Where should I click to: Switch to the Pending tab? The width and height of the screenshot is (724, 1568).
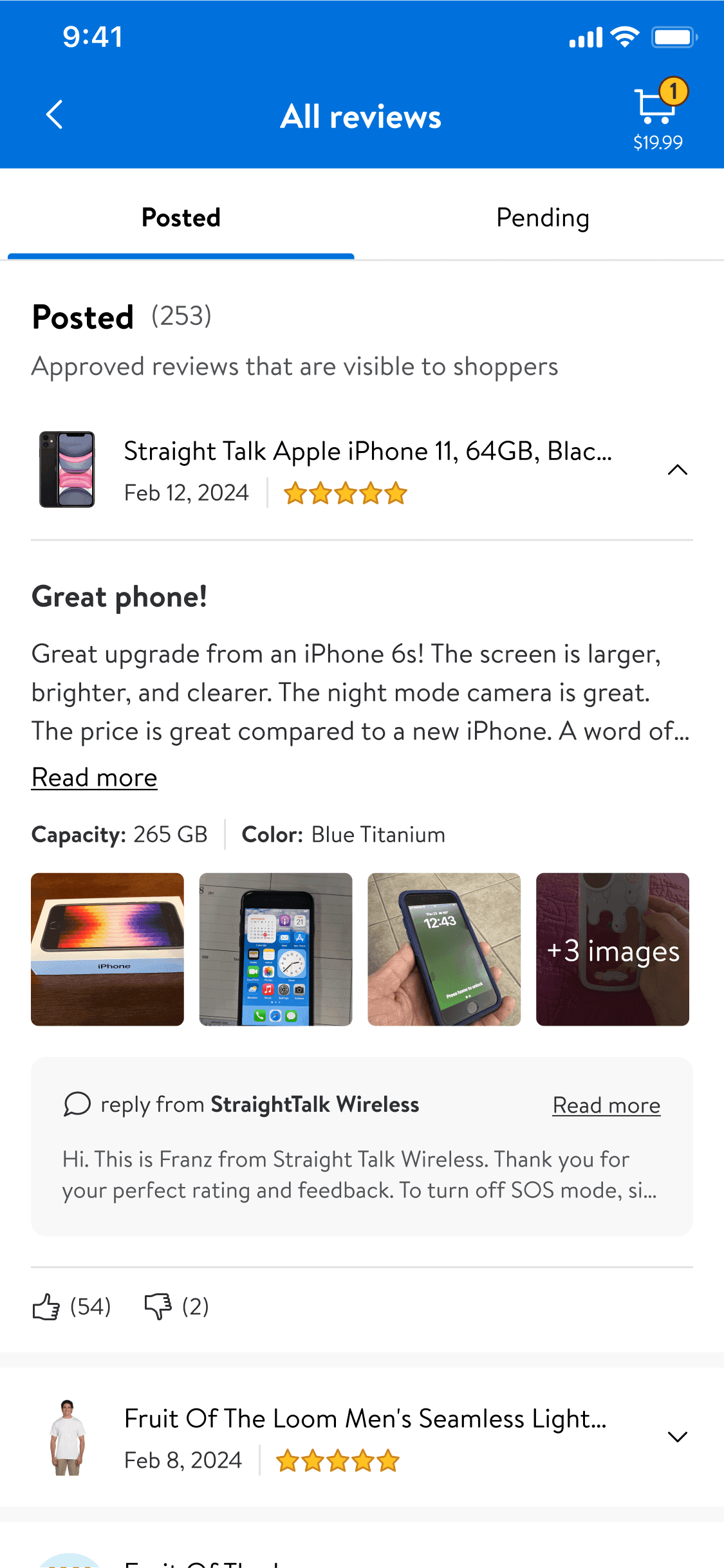pos(543,218)
